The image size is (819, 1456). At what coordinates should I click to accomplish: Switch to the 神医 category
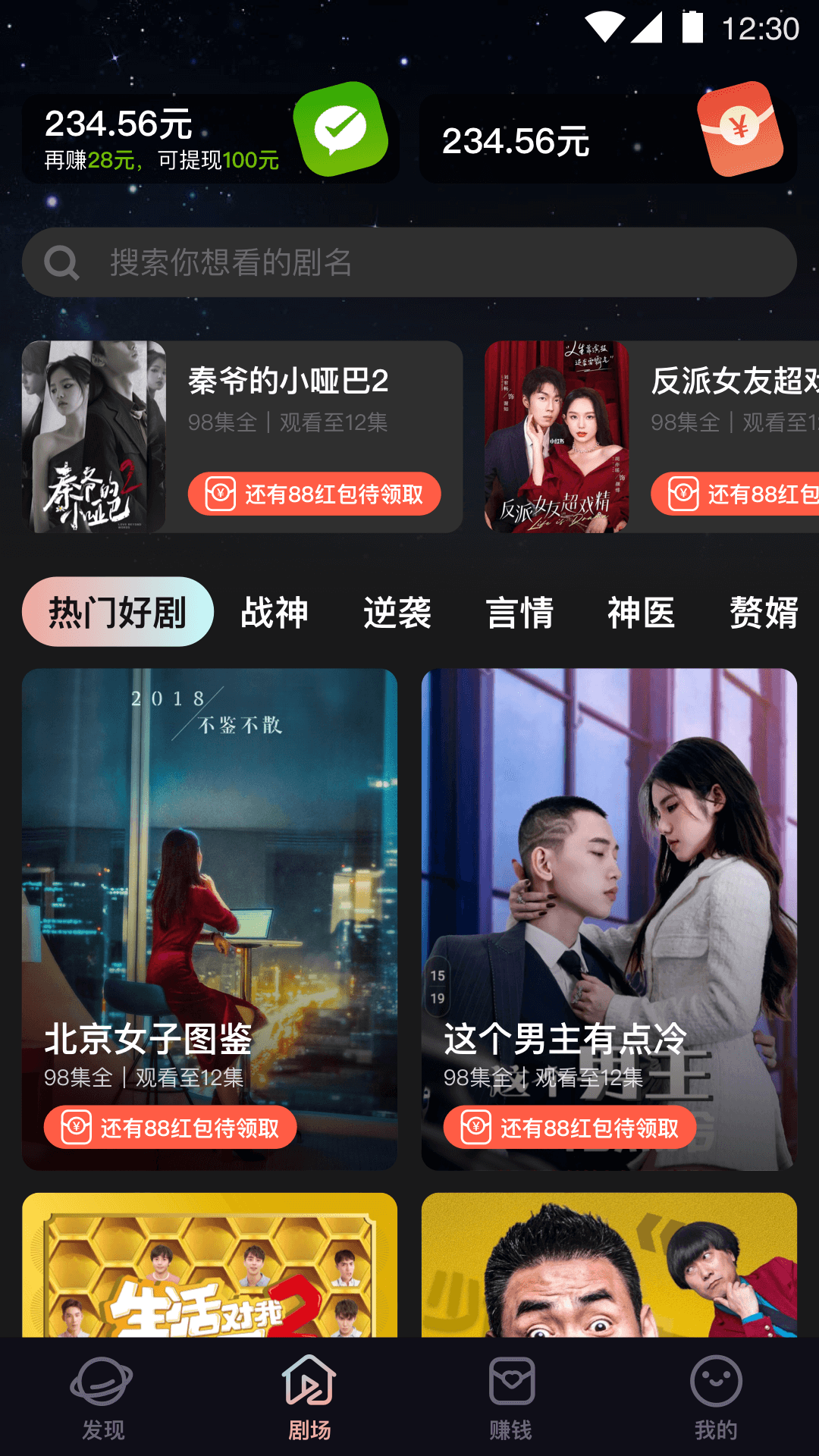(642, 612)
